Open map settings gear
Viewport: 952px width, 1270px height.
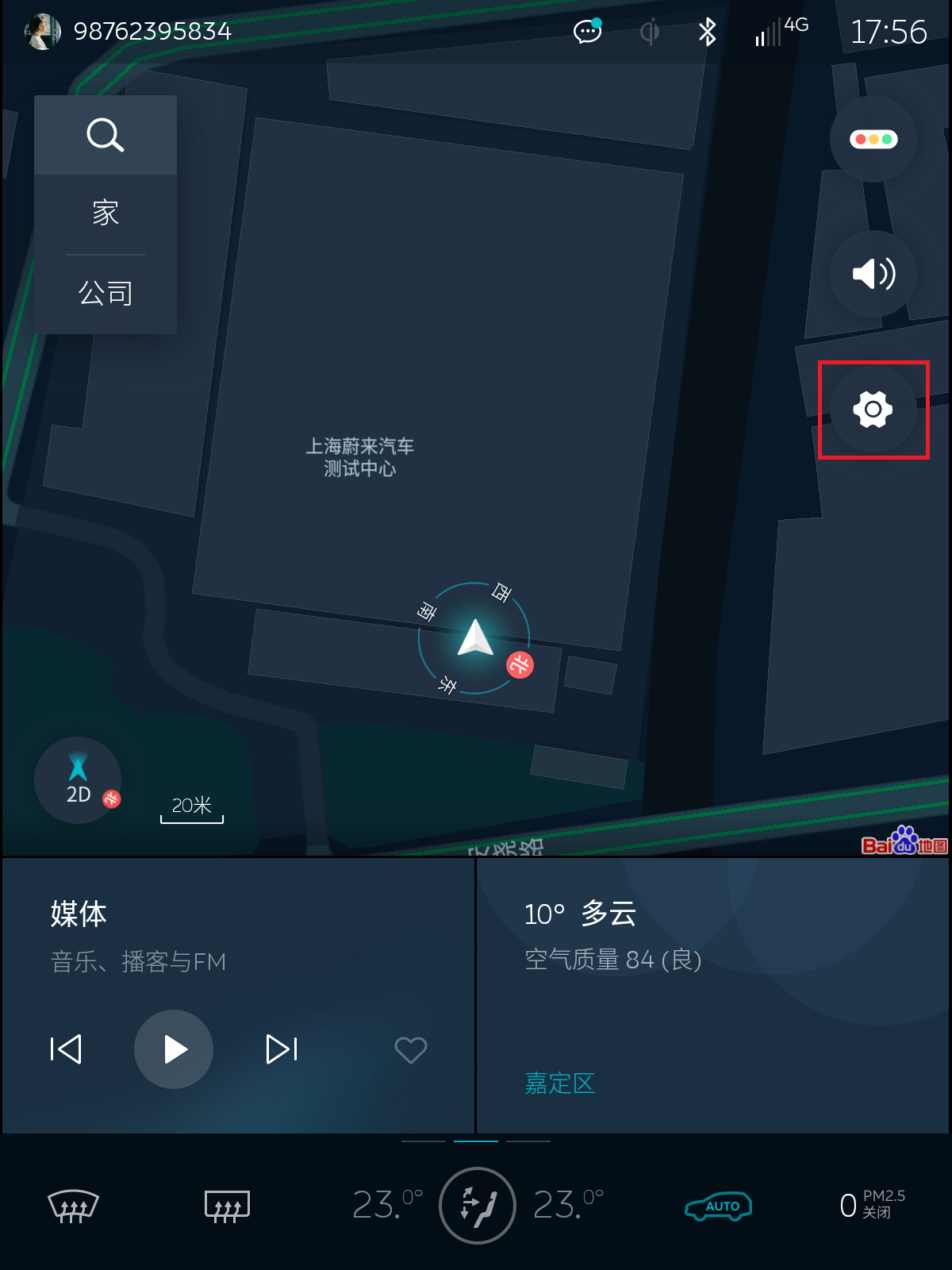(873, 410)
